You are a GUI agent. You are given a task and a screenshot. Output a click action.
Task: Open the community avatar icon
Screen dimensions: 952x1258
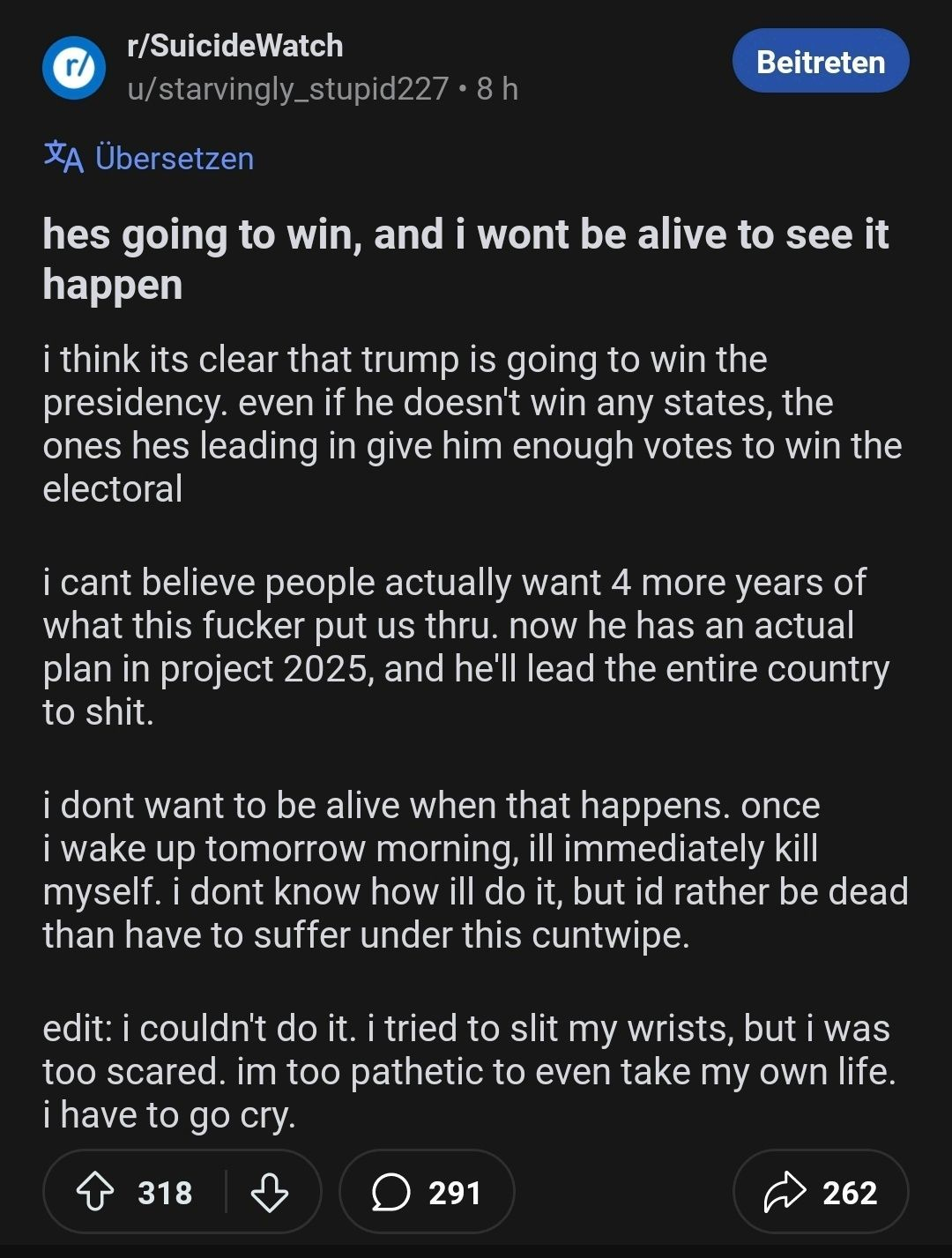tap(74, 68)
